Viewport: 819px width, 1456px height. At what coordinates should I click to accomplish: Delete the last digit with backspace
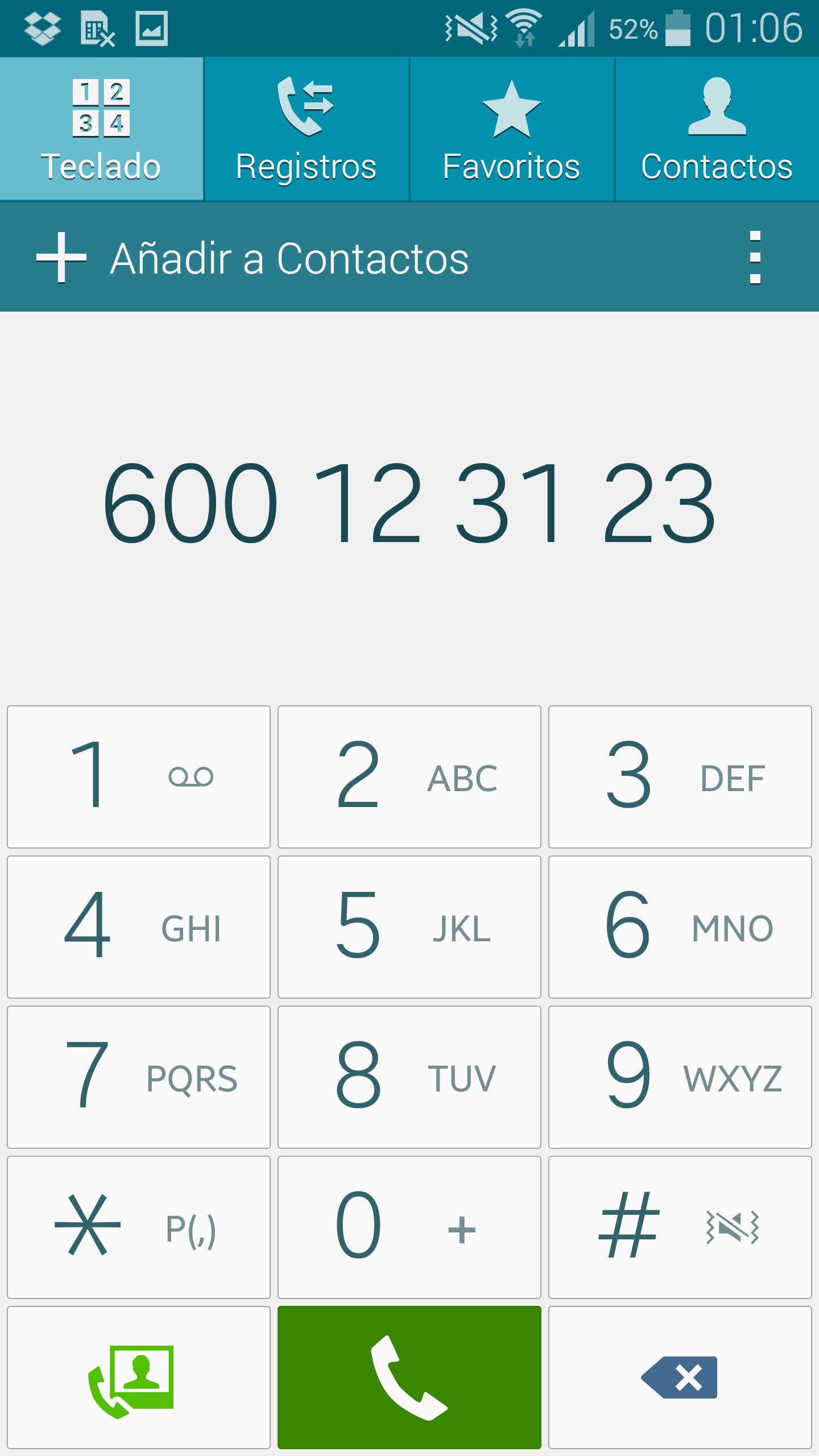680,1378
